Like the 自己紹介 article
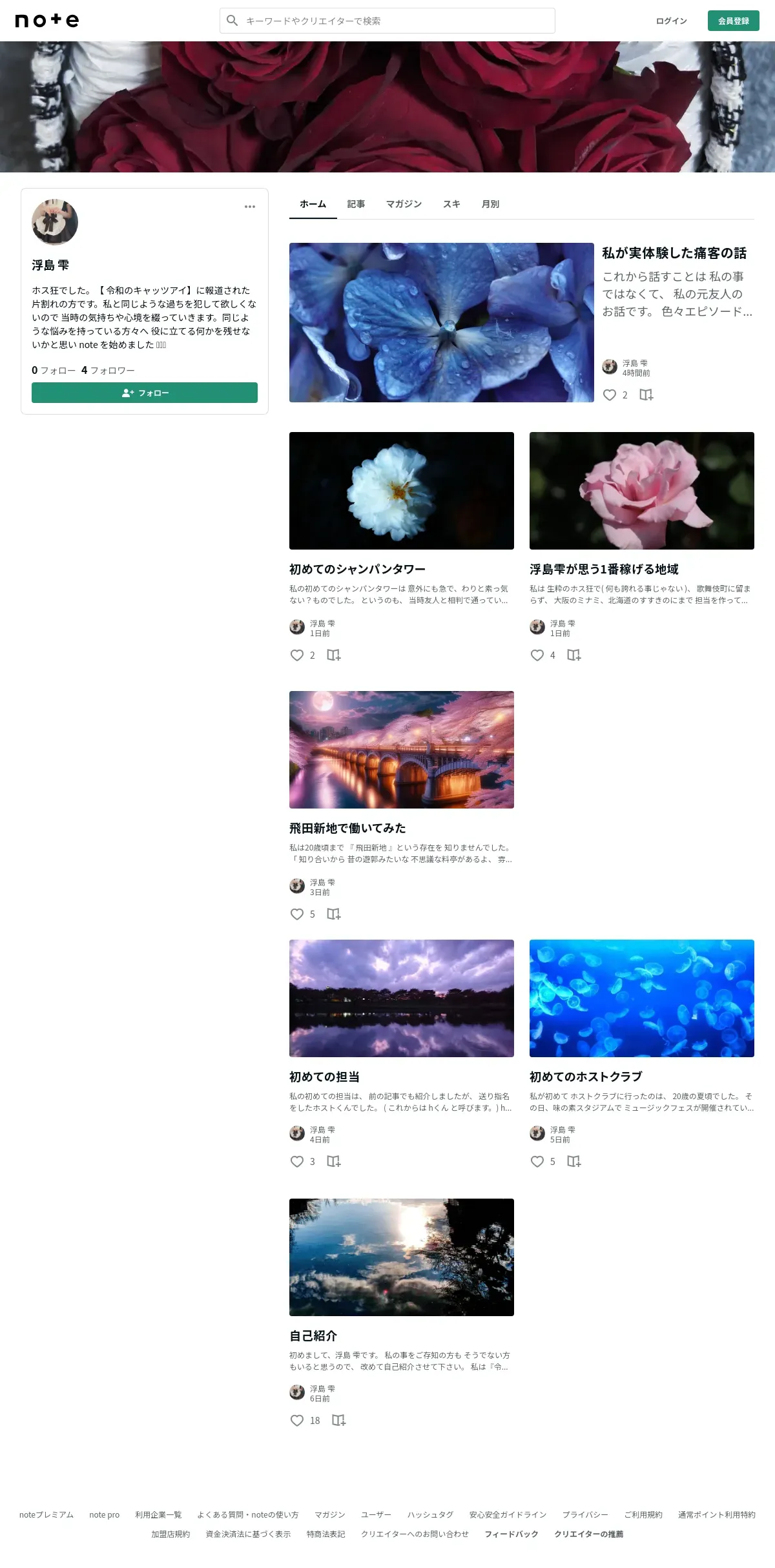Image resolution: width=775 pixels, height=1568 pixels. (297, 1420)
